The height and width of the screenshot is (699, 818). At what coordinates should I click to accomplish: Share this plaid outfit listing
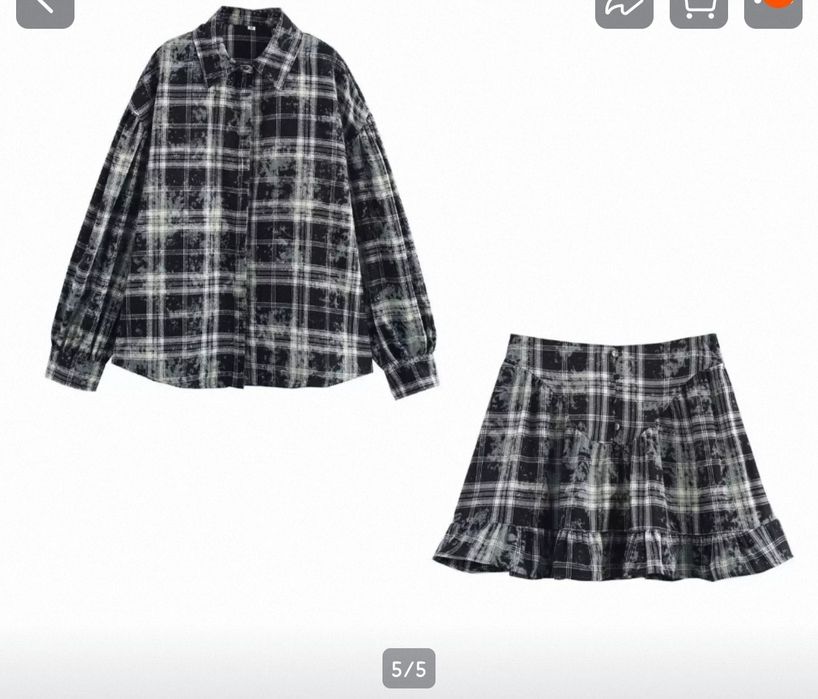click(x=624, y=10)
